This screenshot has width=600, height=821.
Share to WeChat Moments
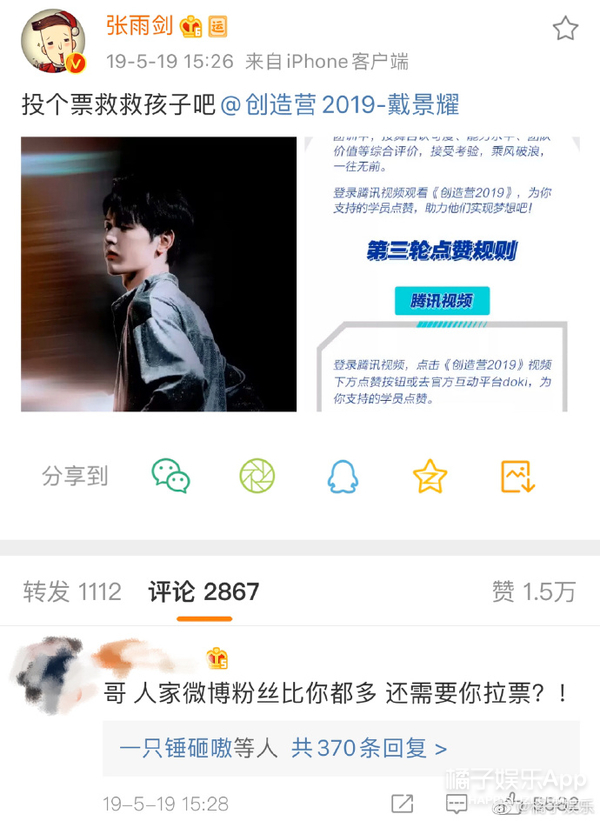coord(257,476)
